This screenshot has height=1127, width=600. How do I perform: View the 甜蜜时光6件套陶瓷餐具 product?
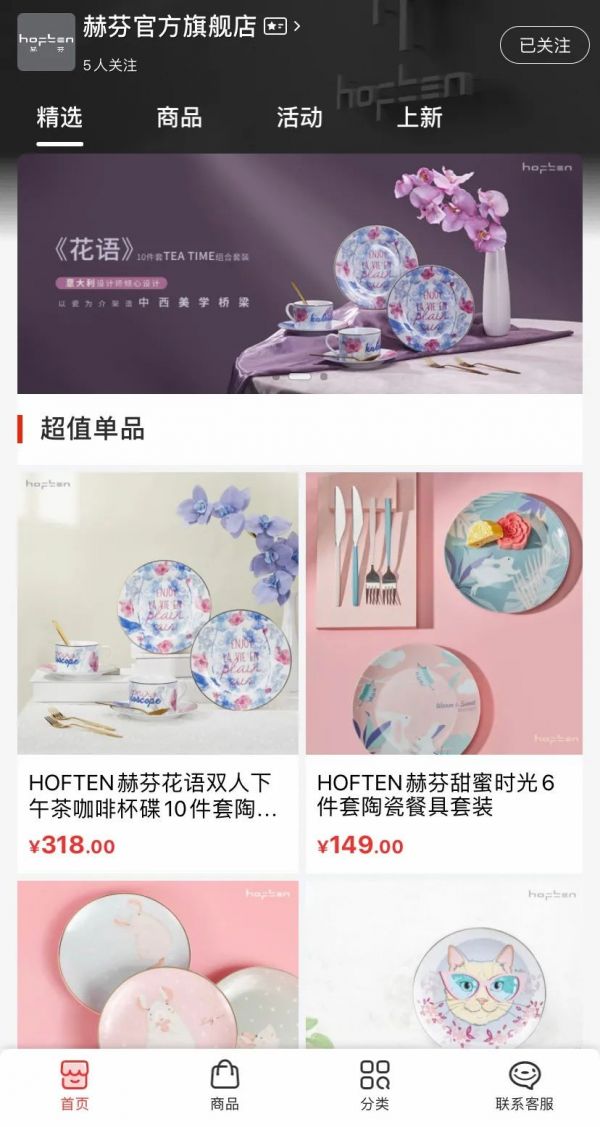coord(444,668)
